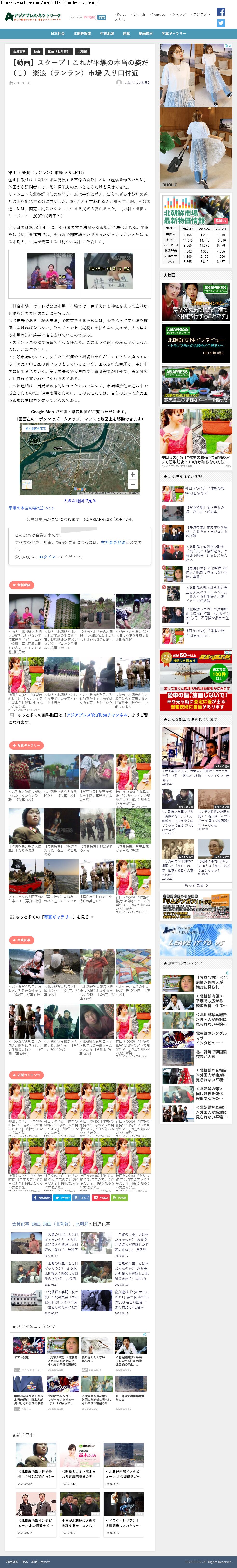The image size is (237, 1568).
Task: Open the Facebook page icon in header
Action: coord(221,12)
